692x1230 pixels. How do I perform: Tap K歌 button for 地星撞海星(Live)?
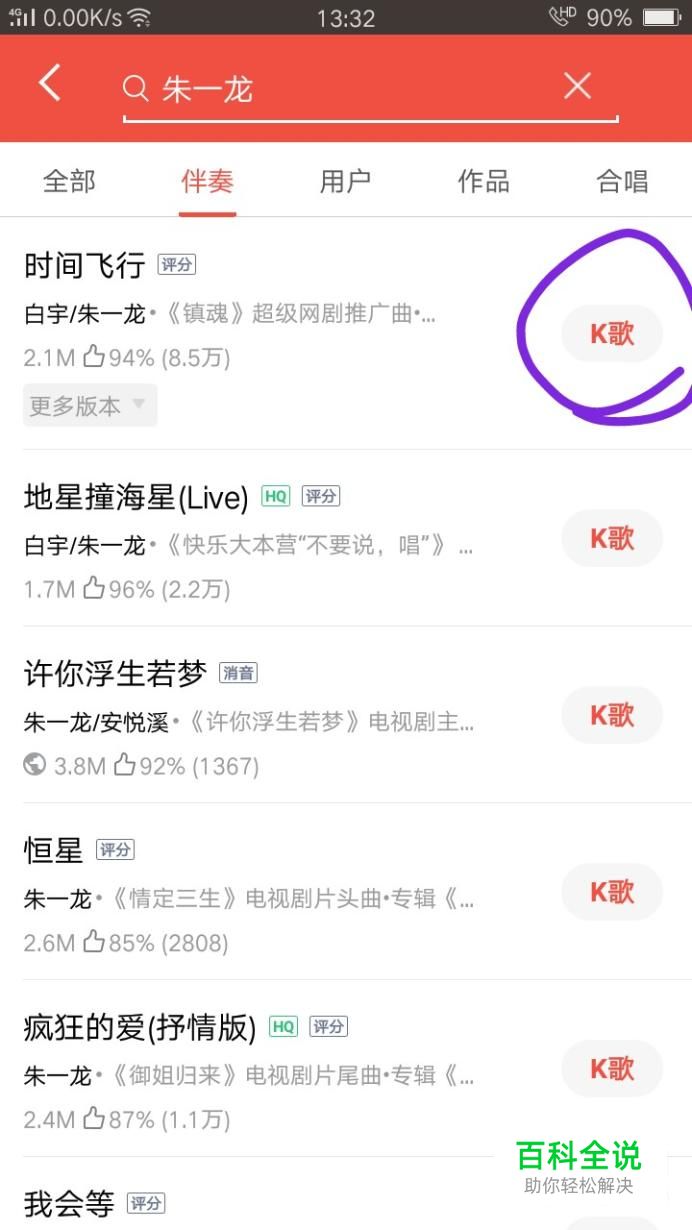(612, 538)
